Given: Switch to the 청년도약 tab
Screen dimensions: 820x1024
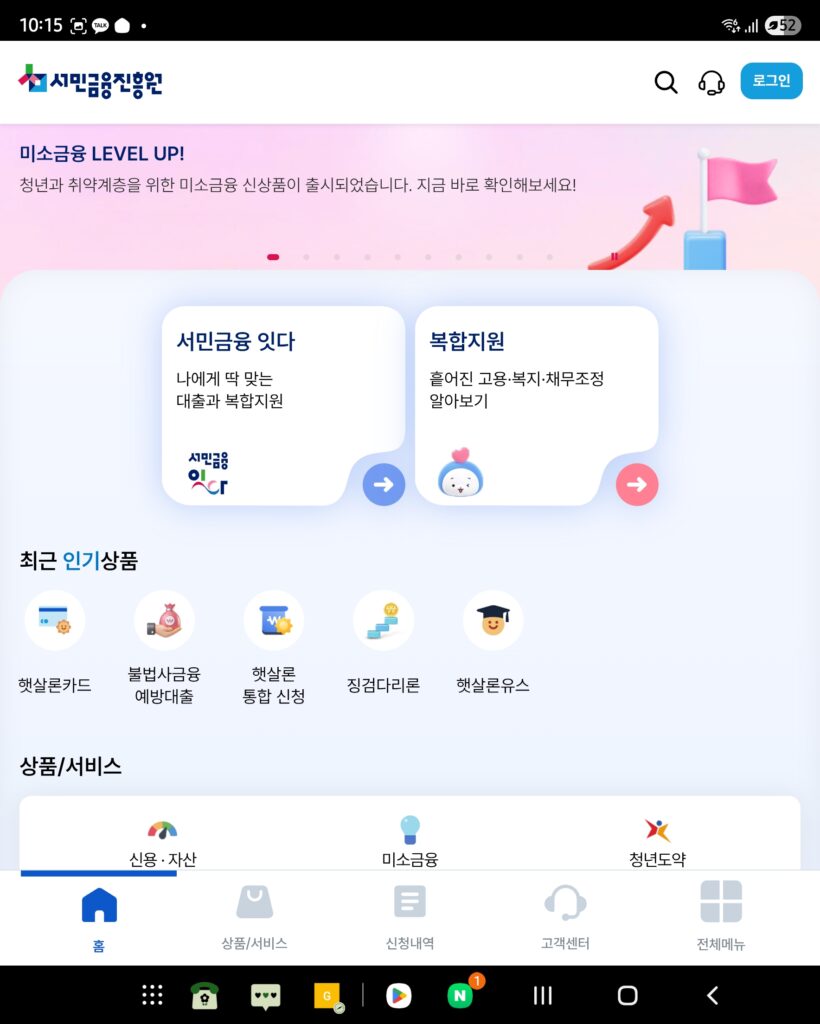Looking at the screenshot, I should [657, 843].
